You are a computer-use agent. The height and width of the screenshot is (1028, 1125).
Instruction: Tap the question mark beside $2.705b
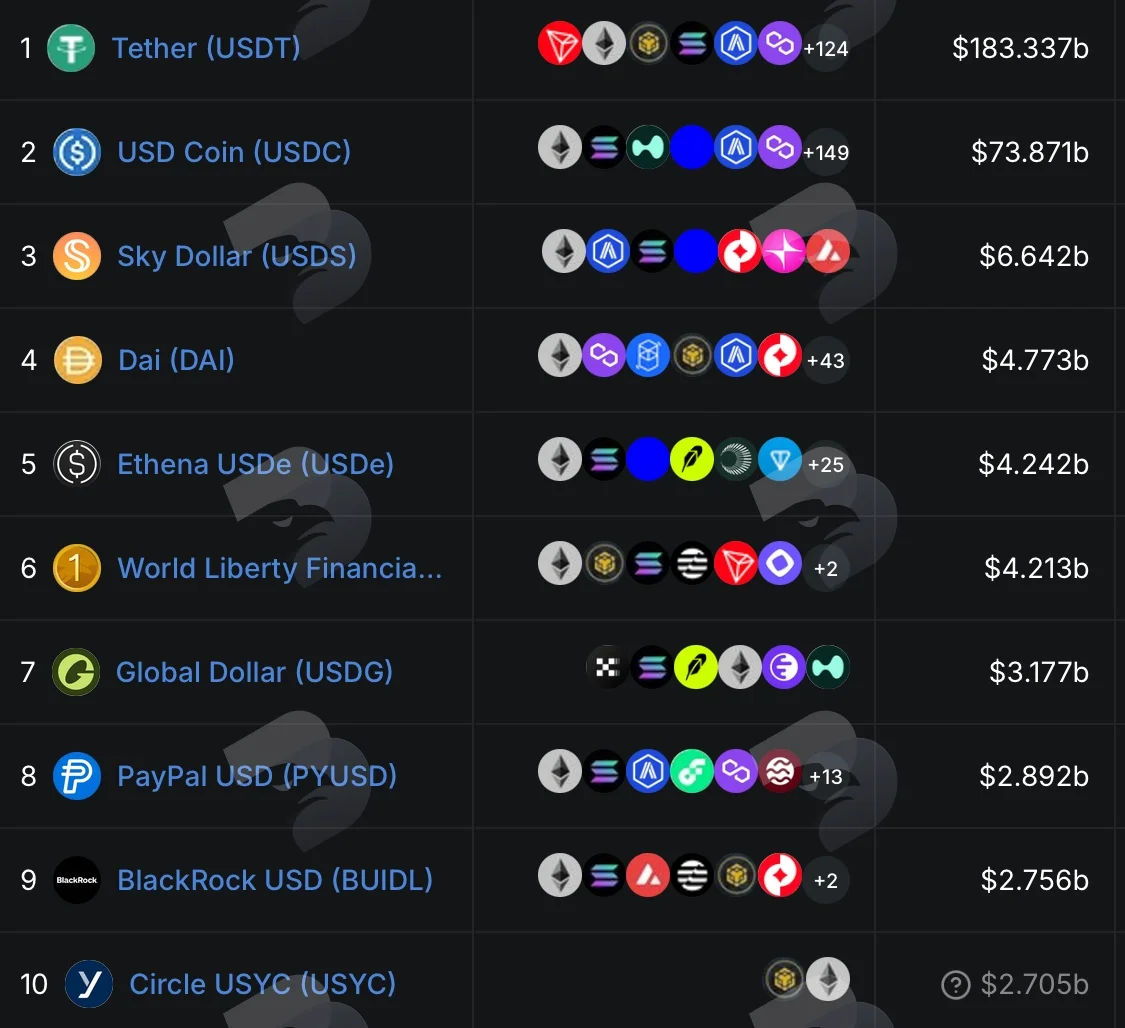coord(956,985)
